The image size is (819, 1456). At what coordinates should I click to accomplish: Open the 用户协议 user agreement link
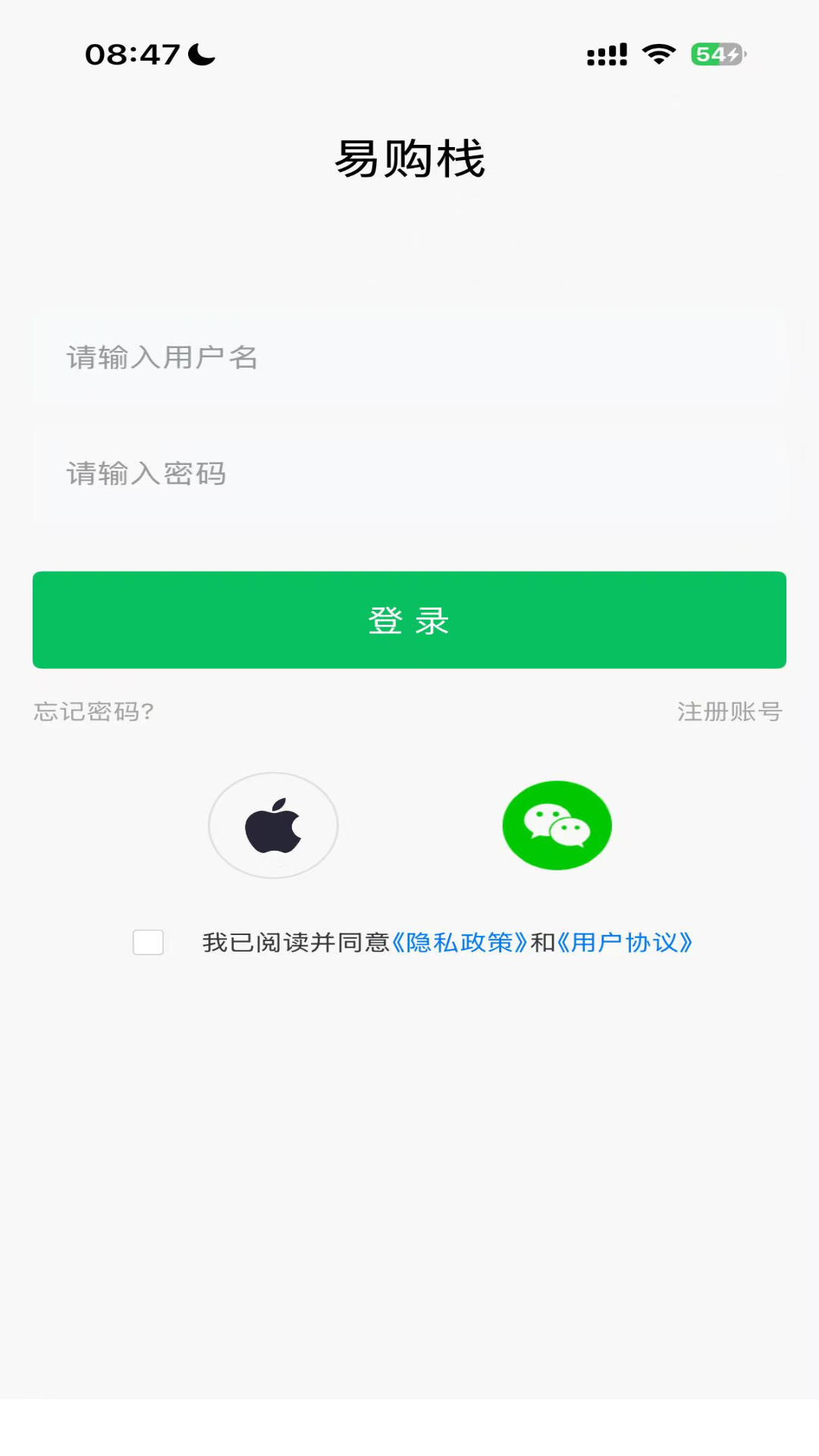[x=625, y=942]
